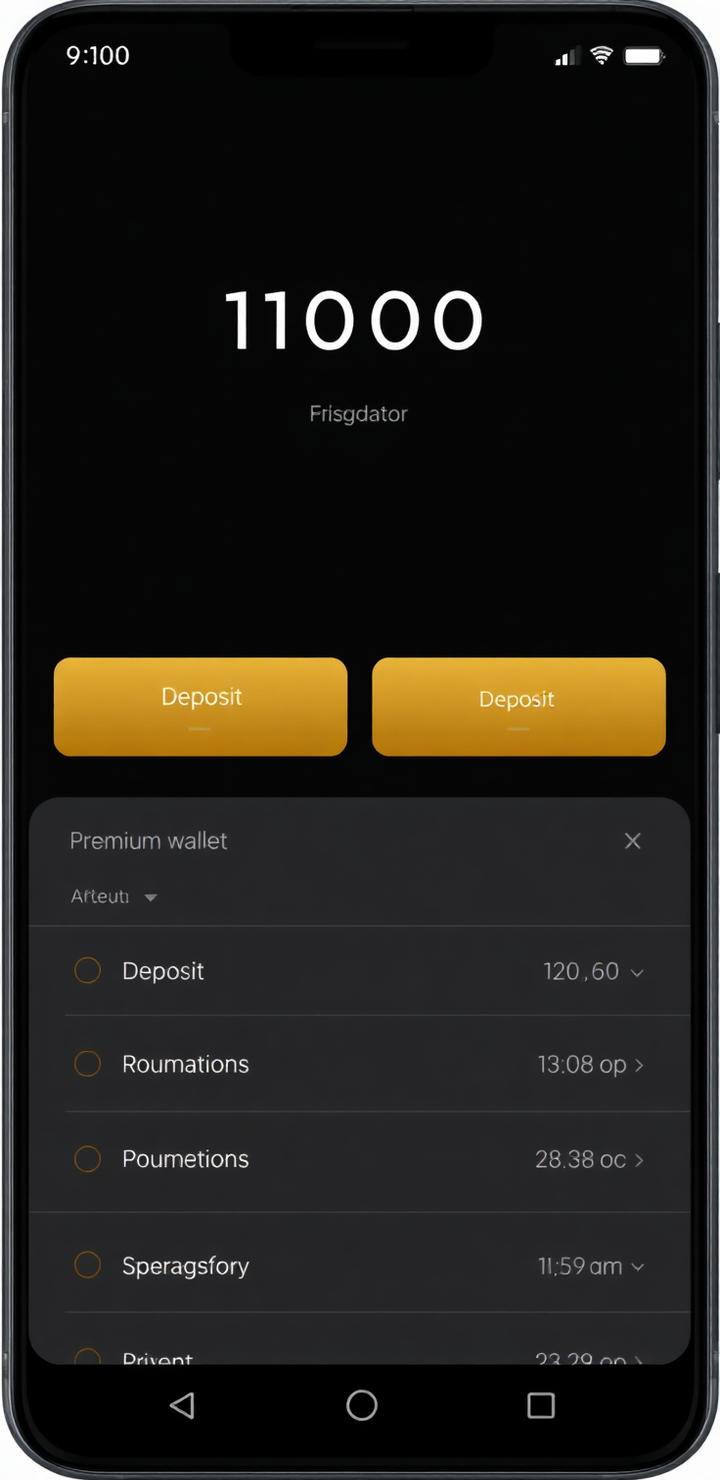Viewport: 720px width, 1480px height.
Task: Expand the Speragsfory row
Action: 360,1266
